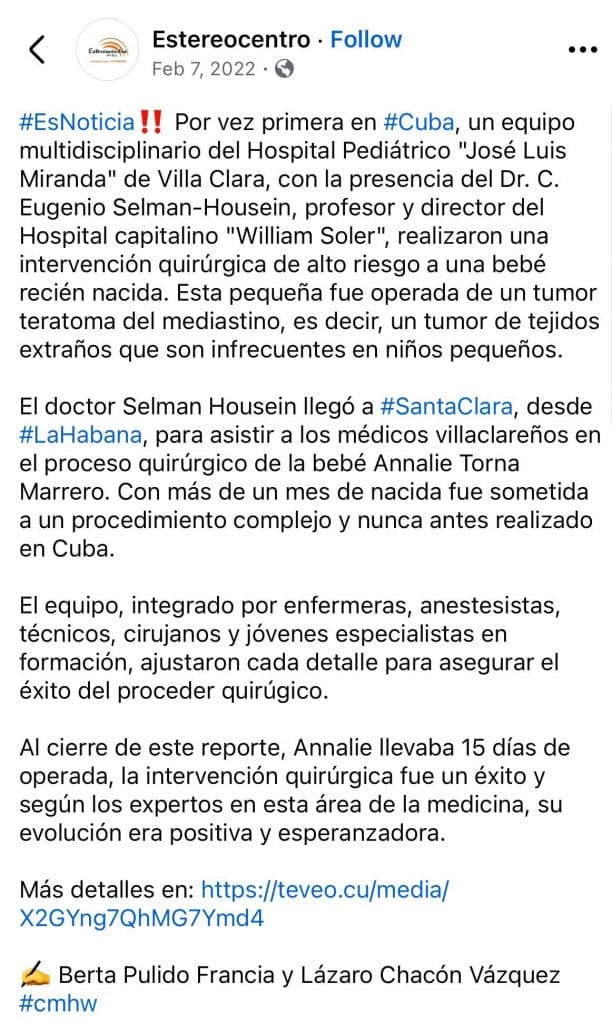Viewport: 612px width, 1024px height.
Task: Open the #EsNoticia hashtag
Action: [77, 122]
